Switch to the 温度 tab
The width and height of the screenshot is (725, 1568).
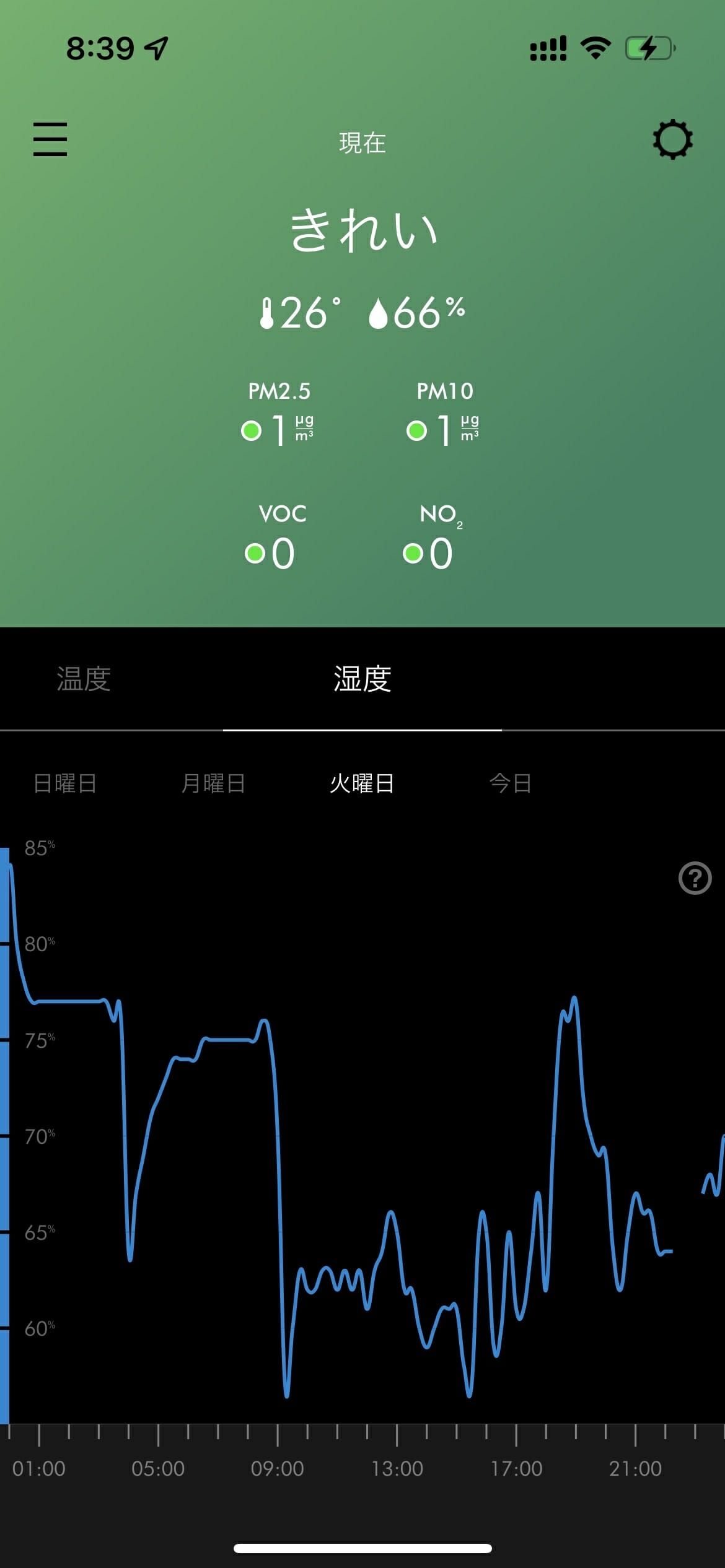[84, 679]
